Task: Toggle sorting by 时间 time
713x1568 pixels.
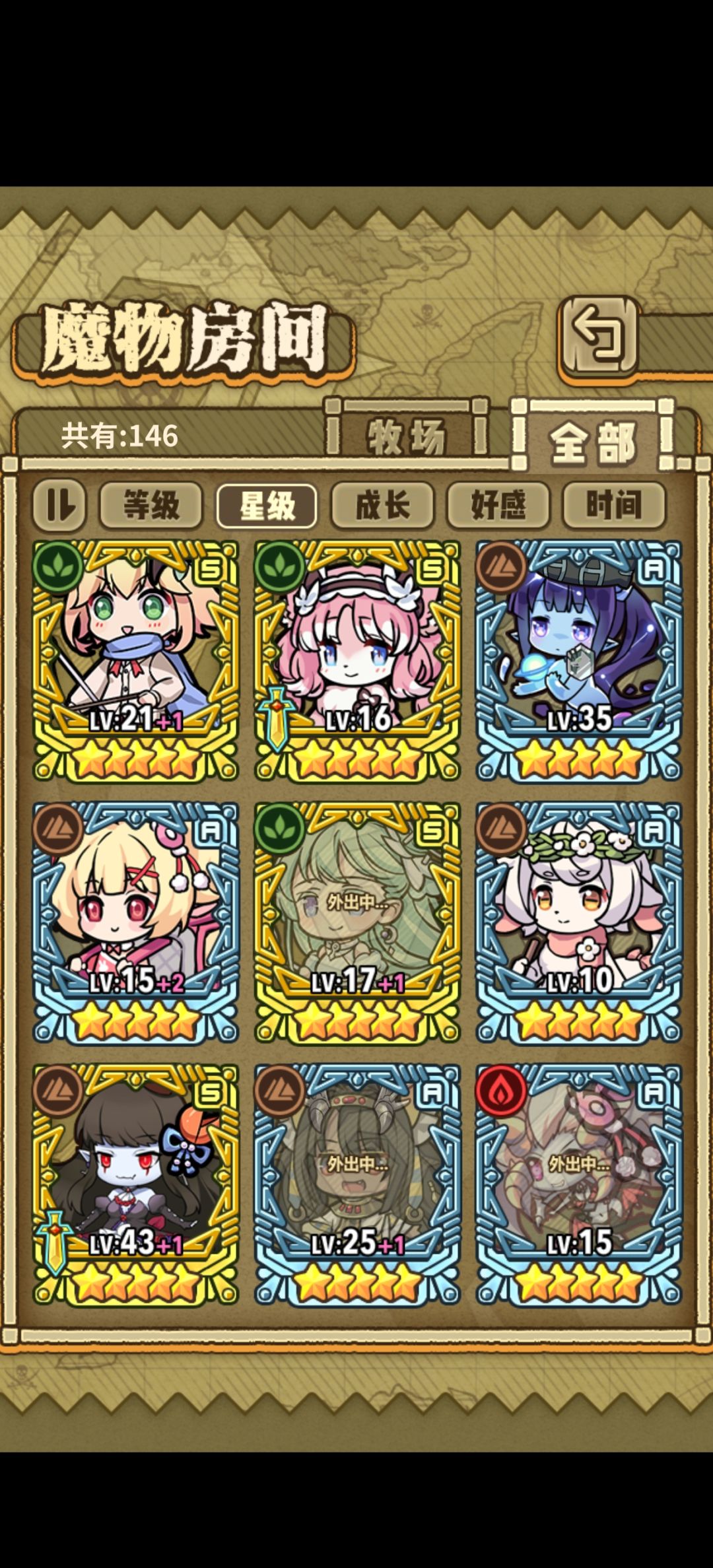Action: [x=613, y=505]
